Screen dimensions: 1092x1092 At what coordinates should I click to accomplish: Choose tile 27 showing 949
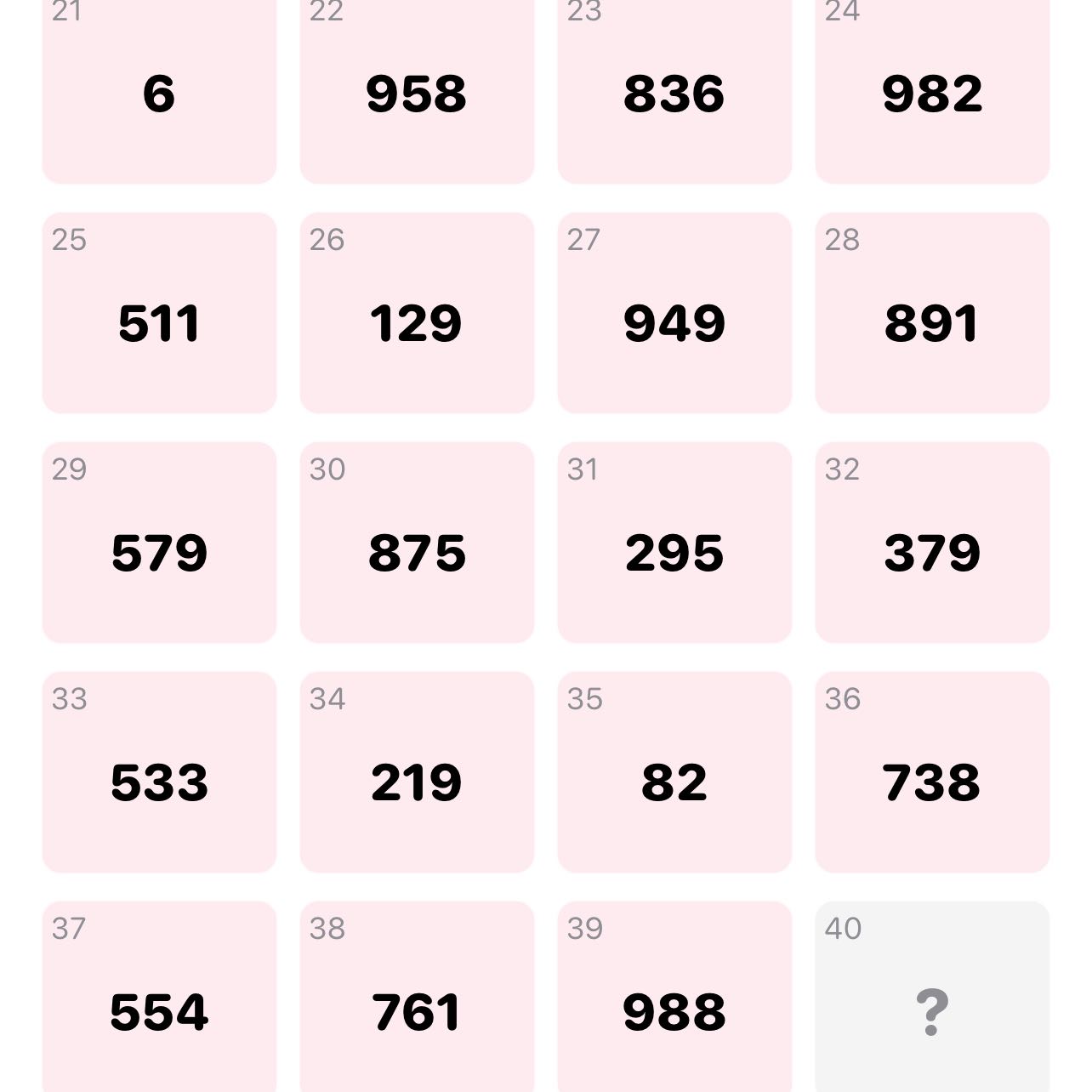[674, 313]
